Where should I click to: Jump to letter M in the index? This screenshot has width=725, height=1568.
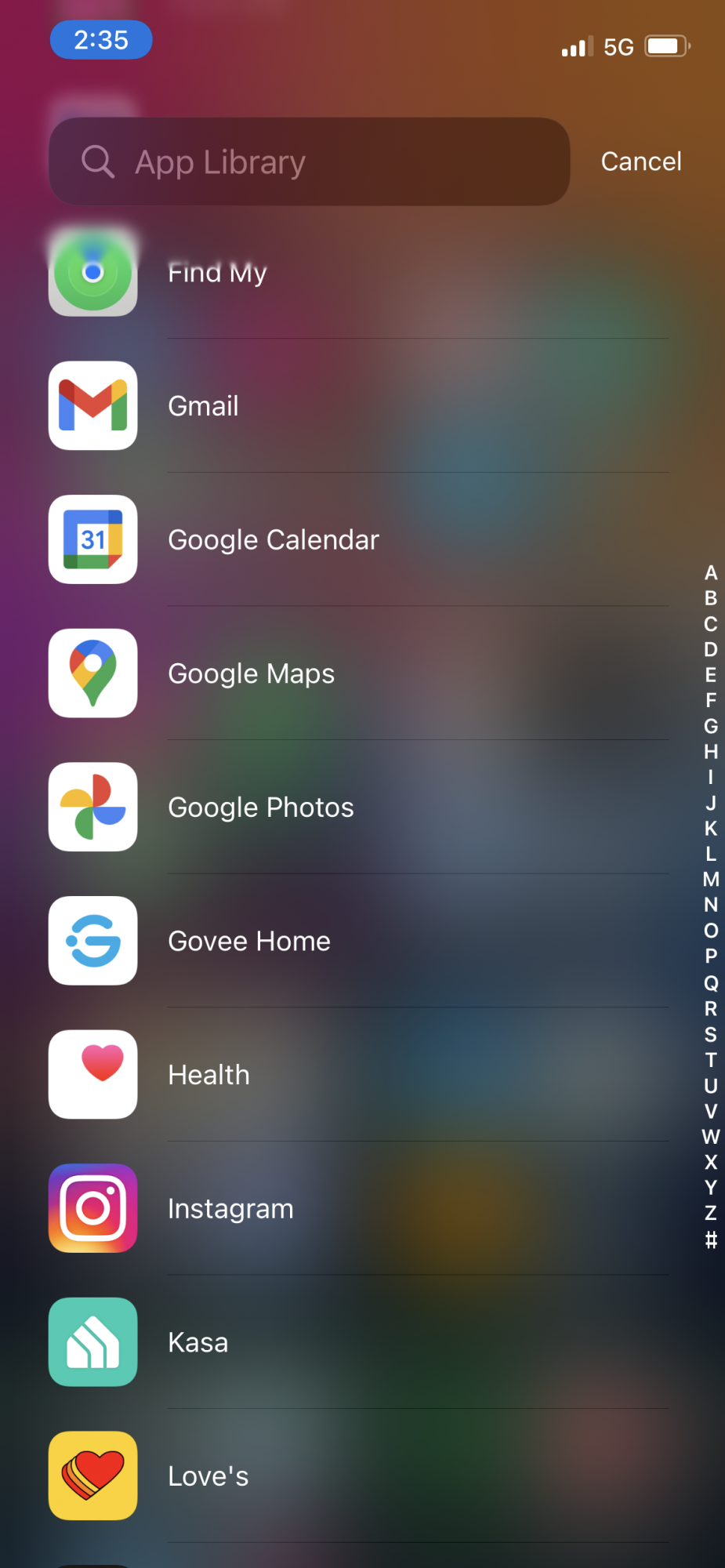711,880
